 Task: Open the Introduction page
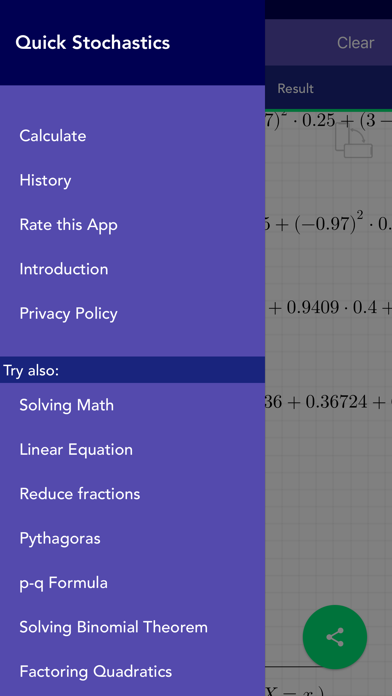(x=132, y=269)
